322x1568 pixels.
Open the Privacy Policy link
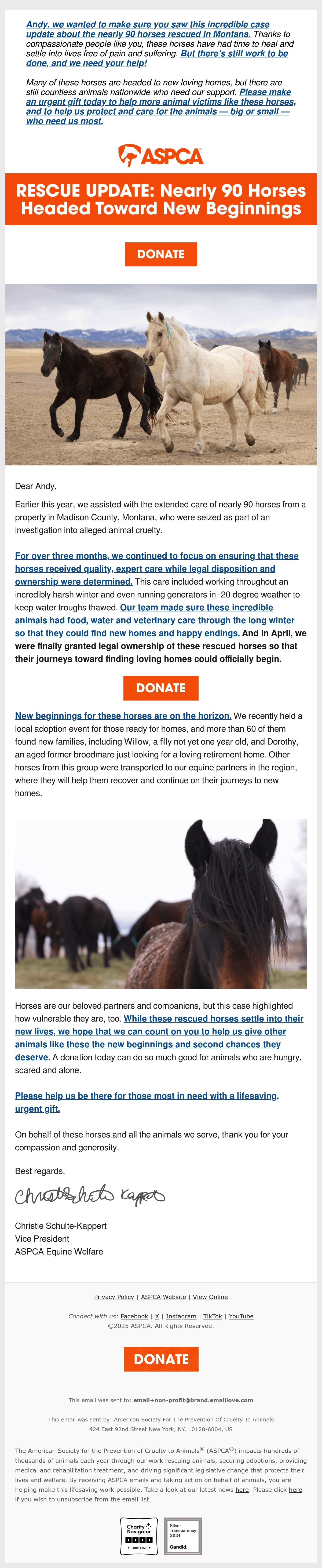[114, 1297]
